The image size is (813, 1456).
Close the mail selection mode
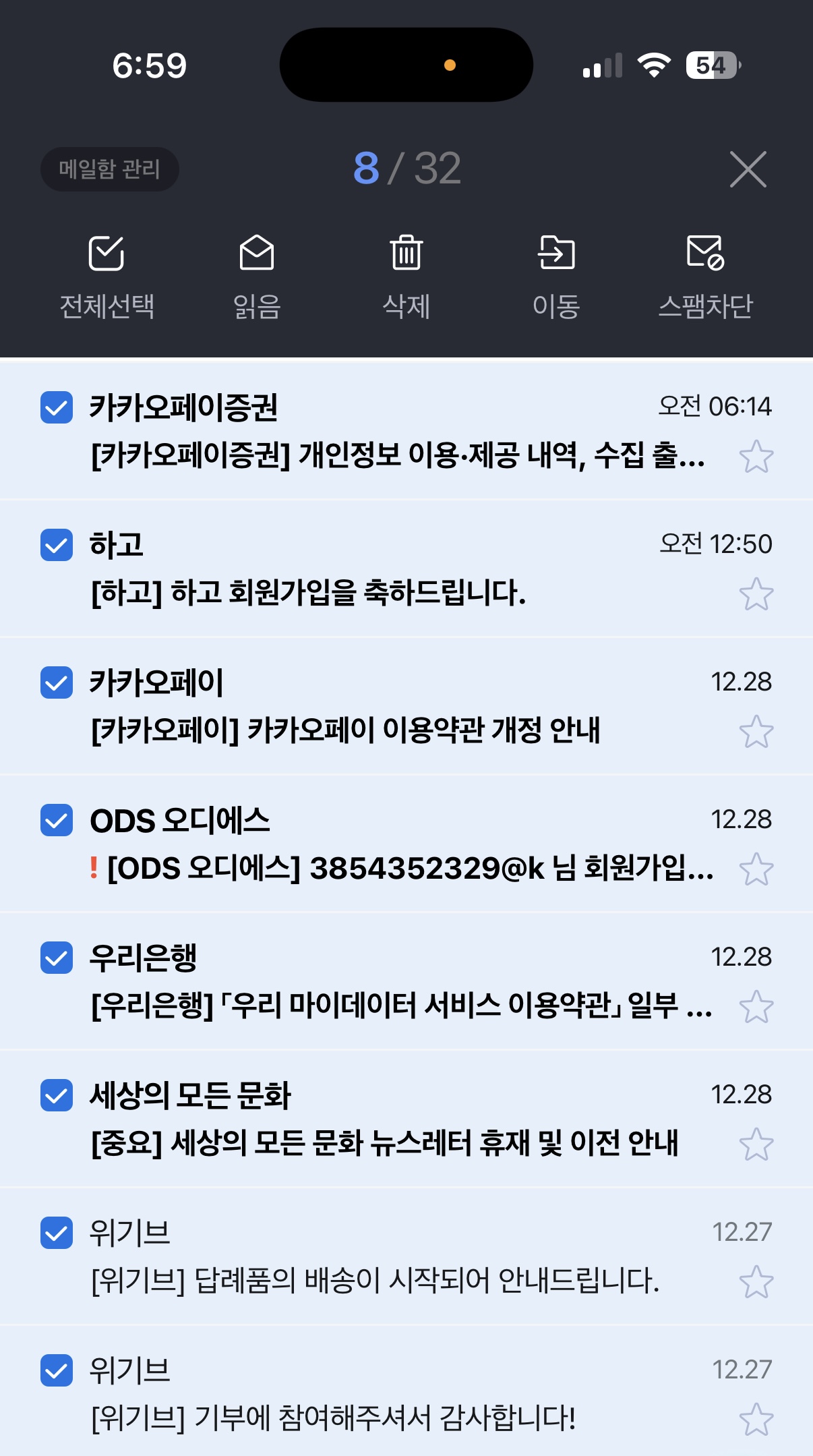tap(748, 169)
